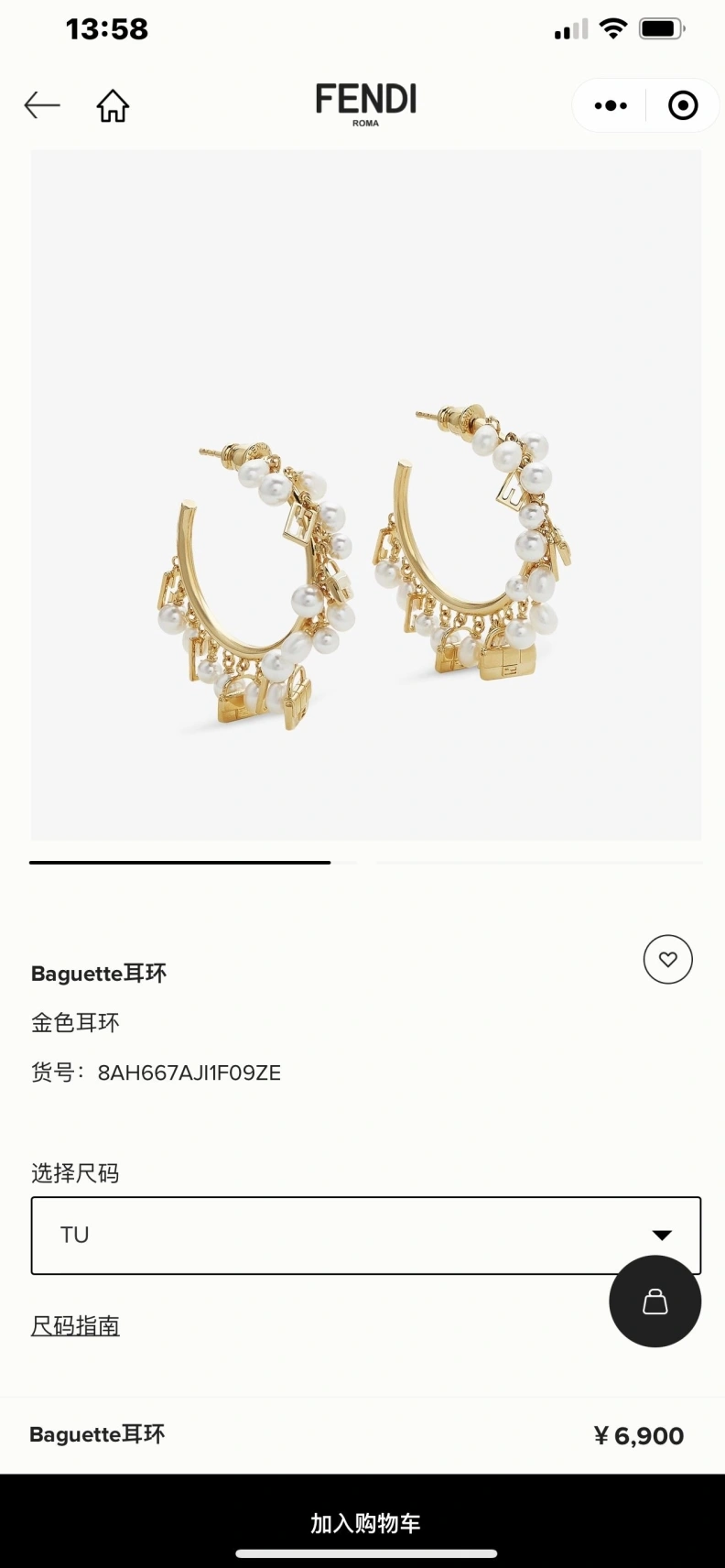Jump to the second image indicator
The height and width of the screenshot is (1568, 725).
(x=538, y=862)
